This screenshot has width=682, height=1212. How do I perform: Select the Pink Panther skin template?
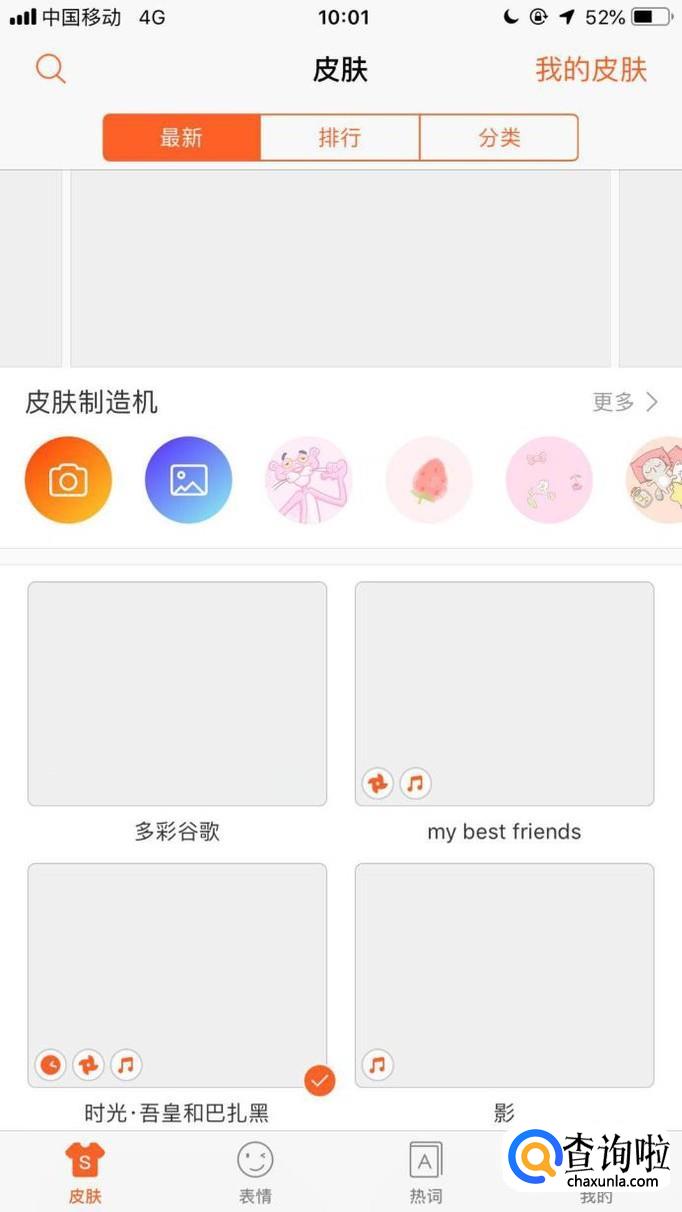click(309, 480)
